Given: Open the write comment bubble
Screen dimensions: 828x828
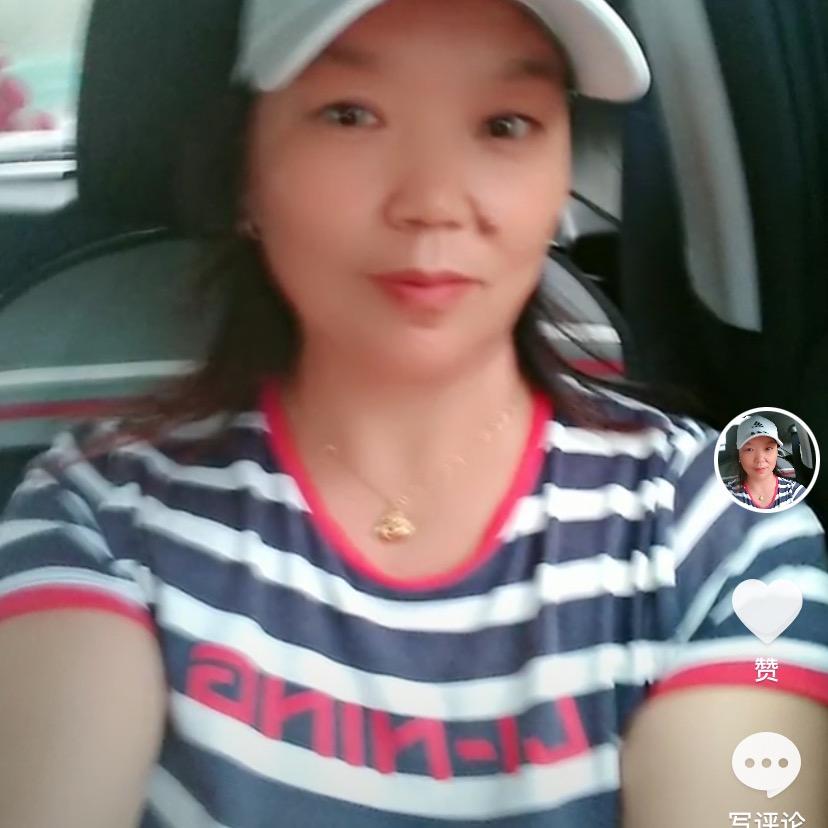Looking at the screenshot, I should 767,764.
